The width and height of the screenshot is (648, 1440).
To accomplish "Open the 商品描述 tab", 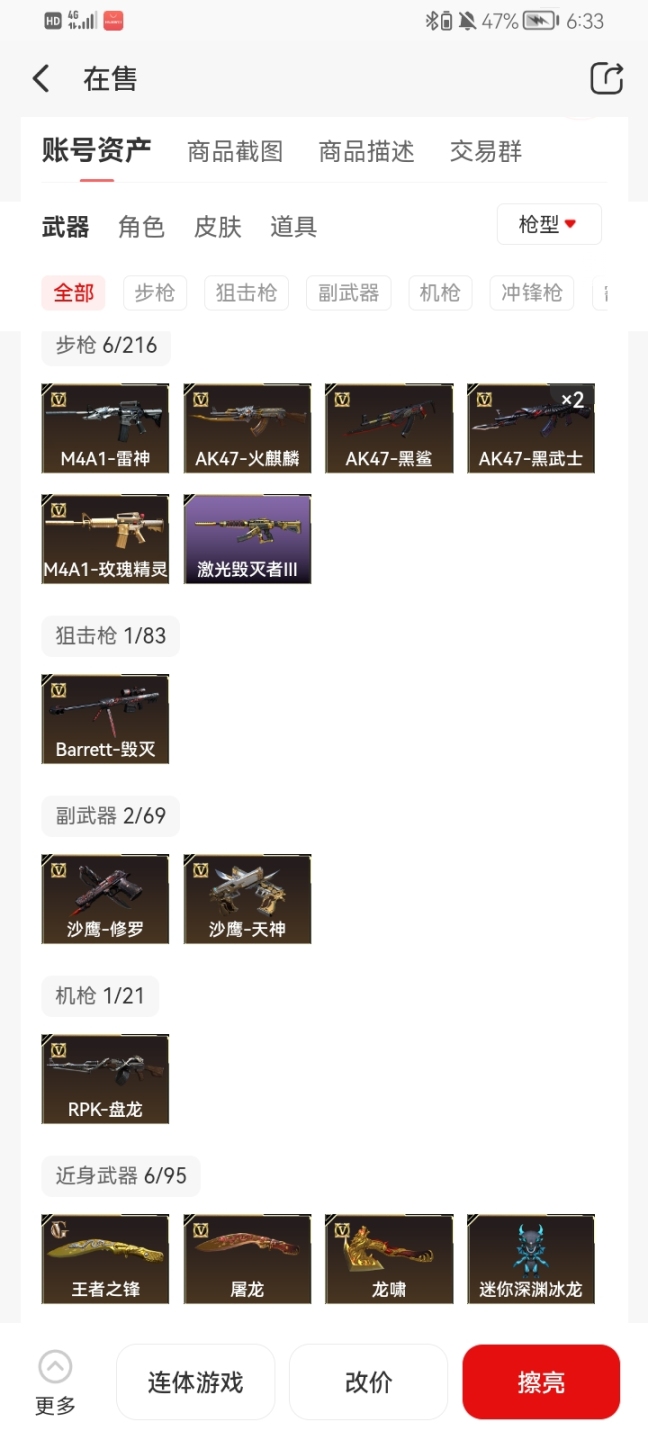I will coord(366,152).
